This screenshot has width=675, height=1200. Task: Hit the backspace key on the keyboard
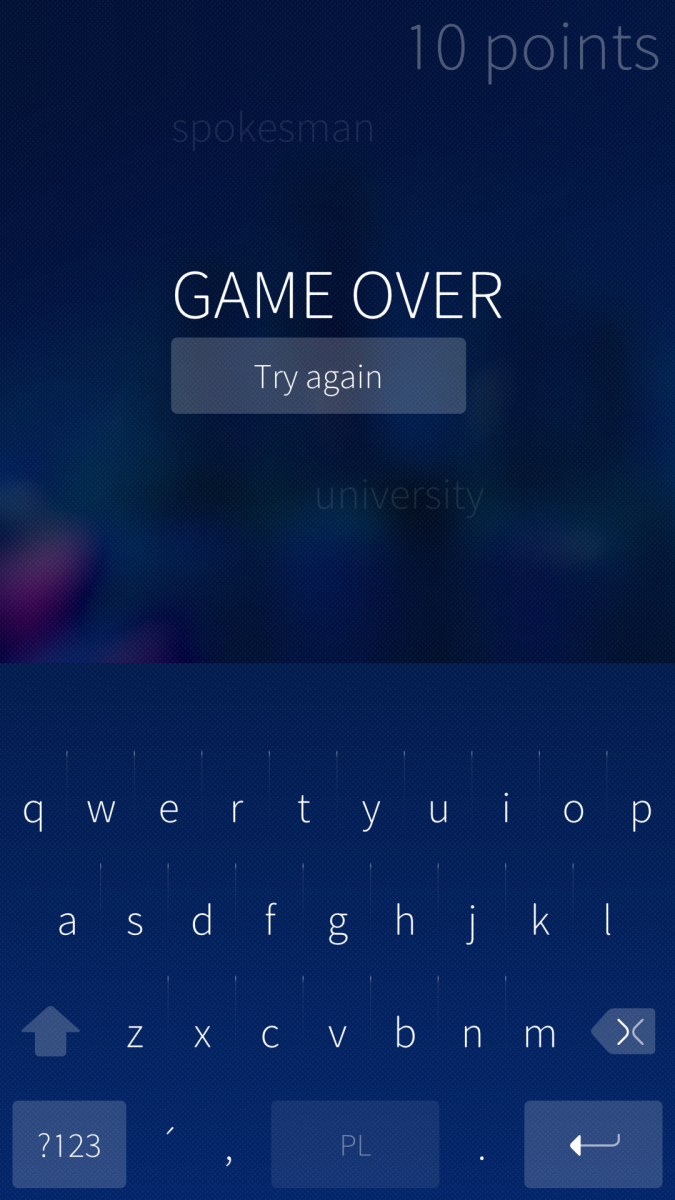pyautogui.click(x=624, y=1031)
